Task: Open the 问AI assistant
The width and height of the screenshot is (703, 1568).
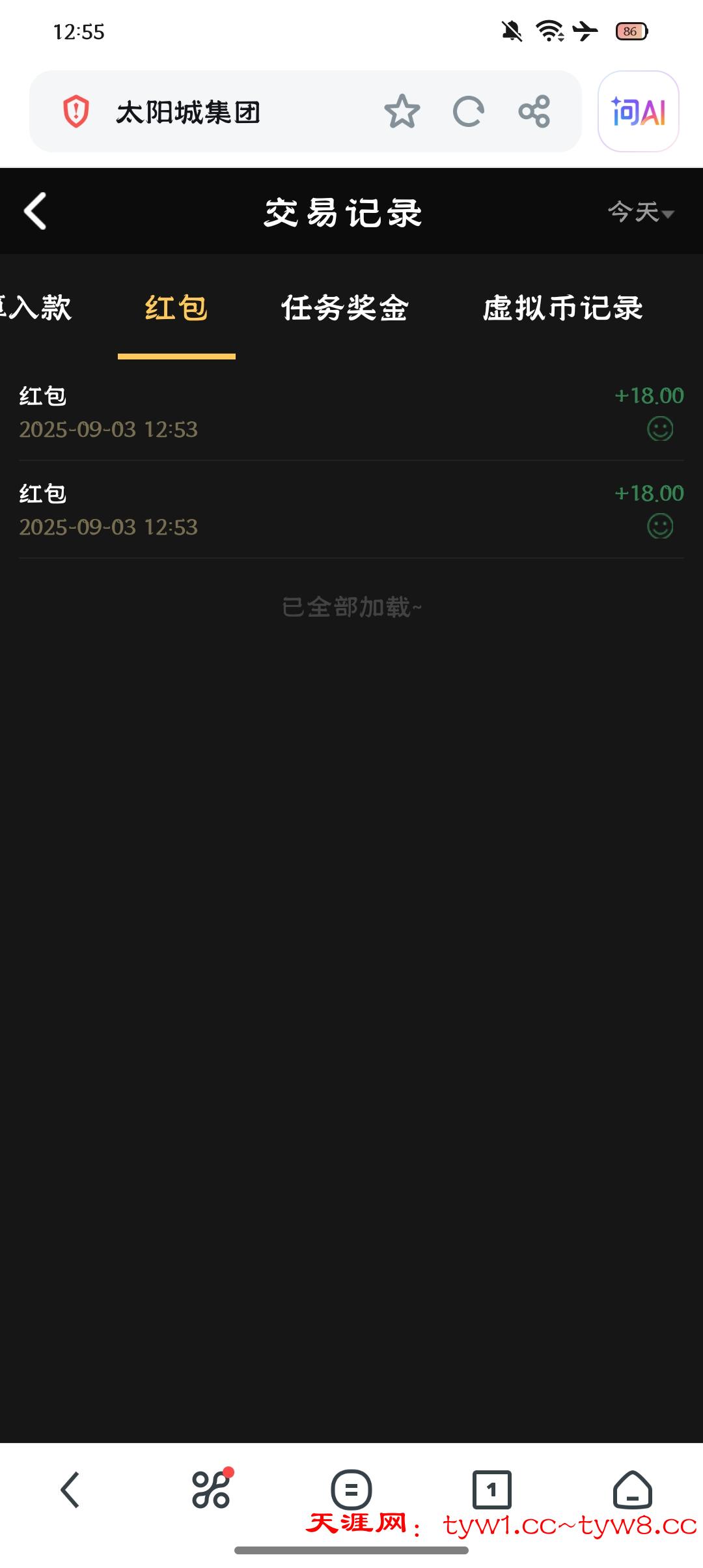Action: 638,111
